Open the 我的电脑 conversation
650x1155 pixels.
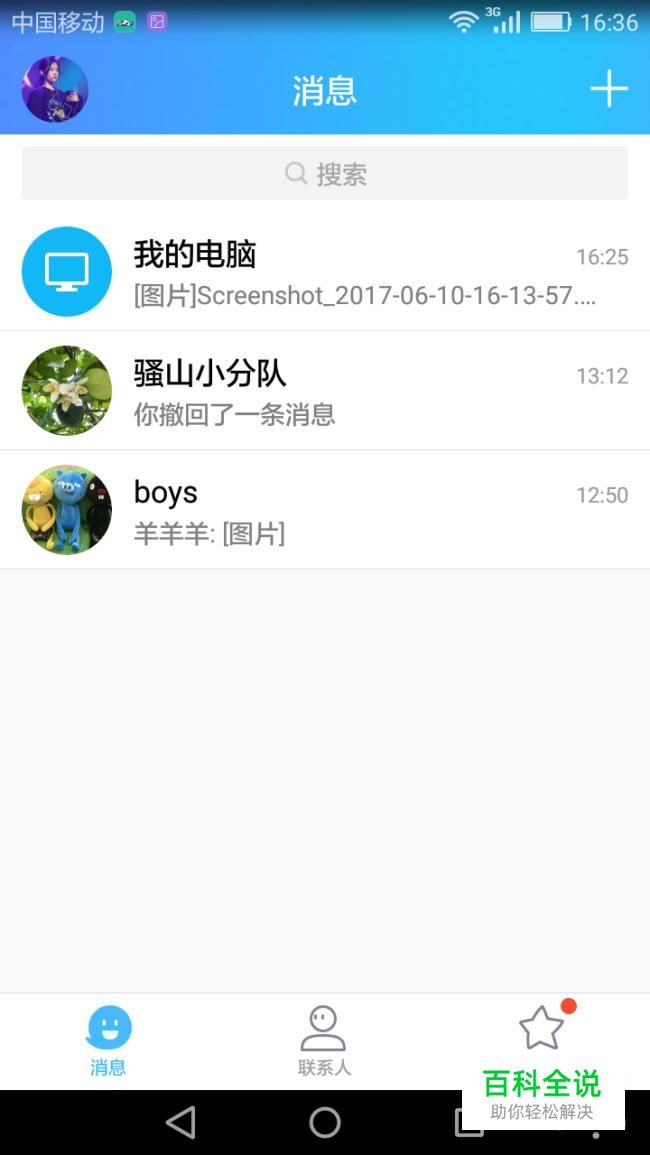point(325,271)
